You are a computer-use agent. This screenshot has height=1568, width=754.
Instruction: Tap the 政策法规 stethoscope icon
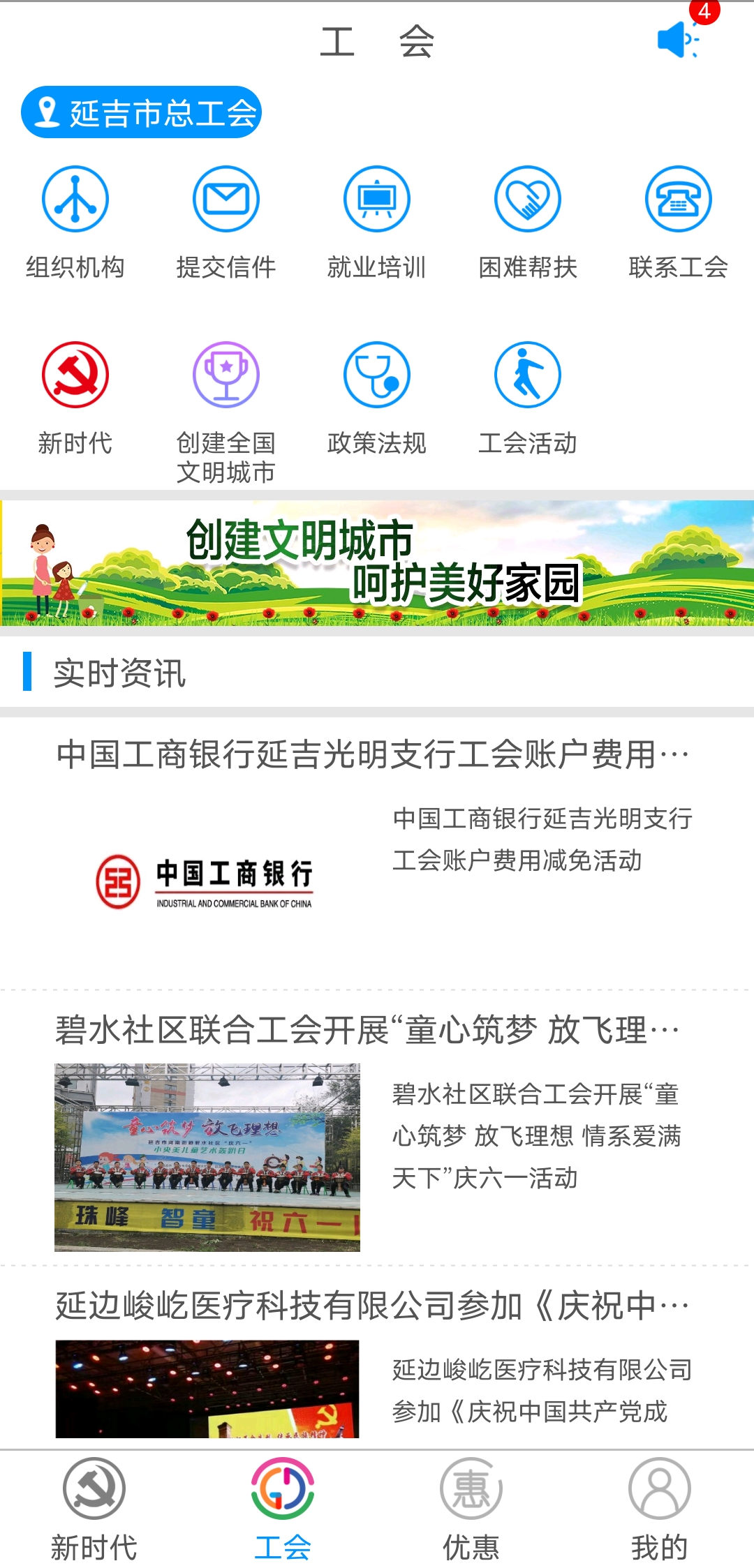click(x=376, y=374)
